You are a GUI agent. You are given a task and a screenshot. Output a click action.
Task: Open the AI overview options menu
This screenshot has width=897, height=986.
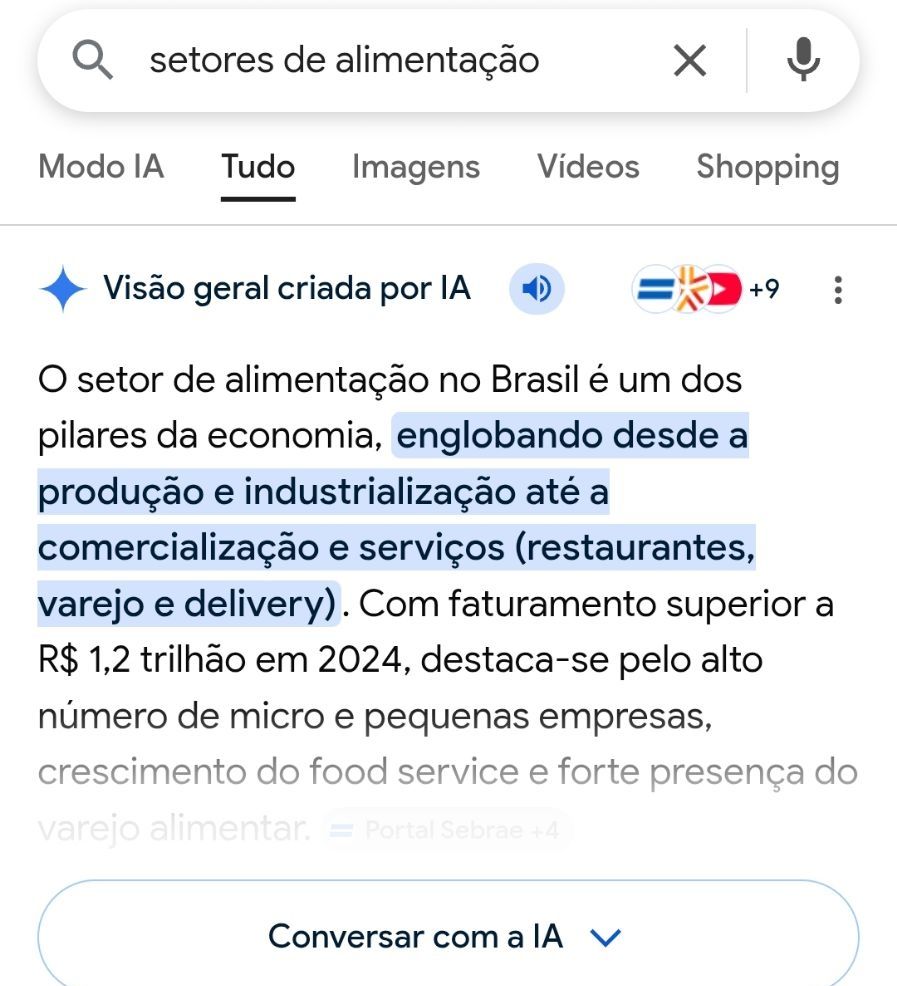(x=837, y=290)
